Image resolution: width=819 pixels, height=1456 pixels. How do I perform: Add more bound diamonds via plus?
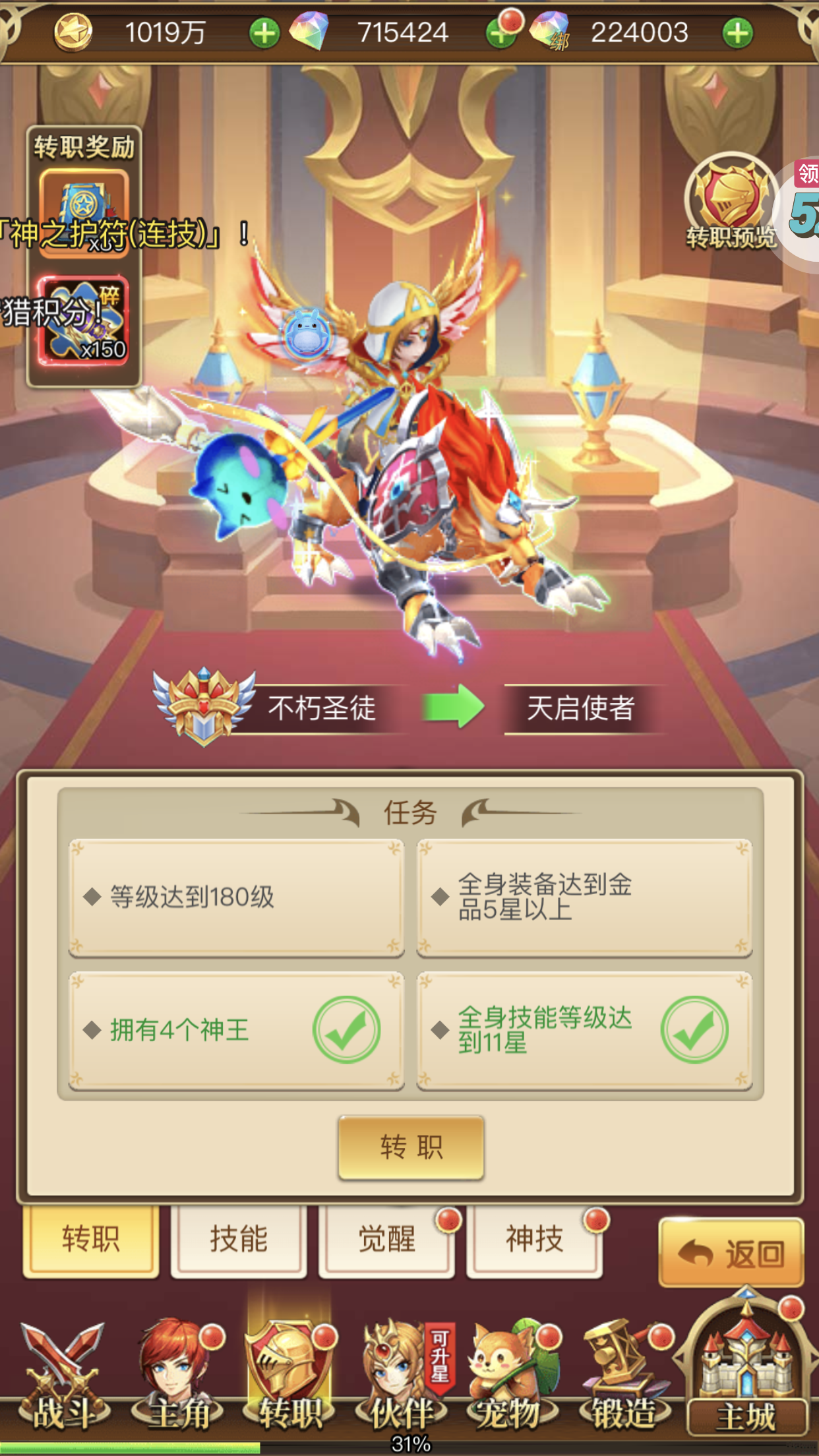click(x=737, y=33)
